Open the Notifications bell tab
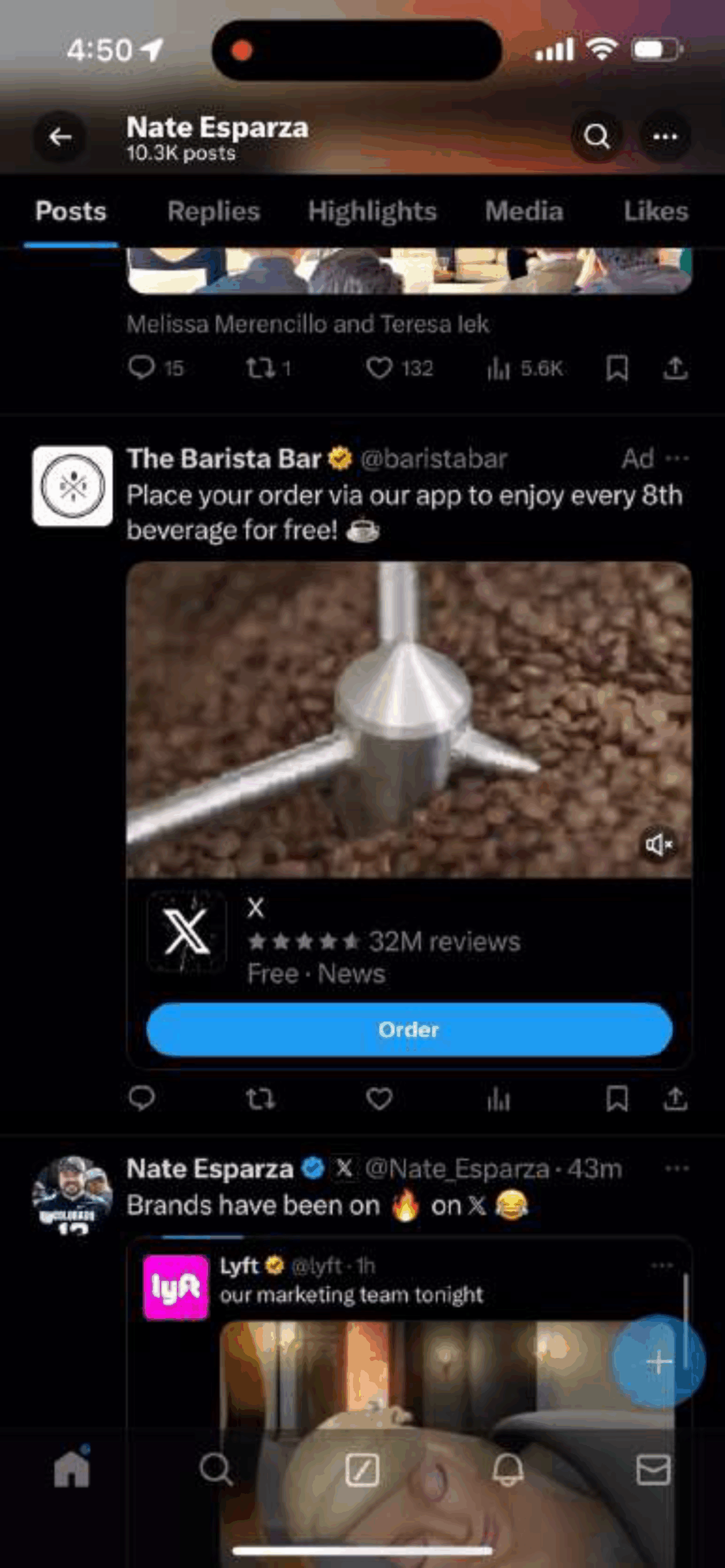This screenshot has width=725, height=1568. coord(508,1469)
